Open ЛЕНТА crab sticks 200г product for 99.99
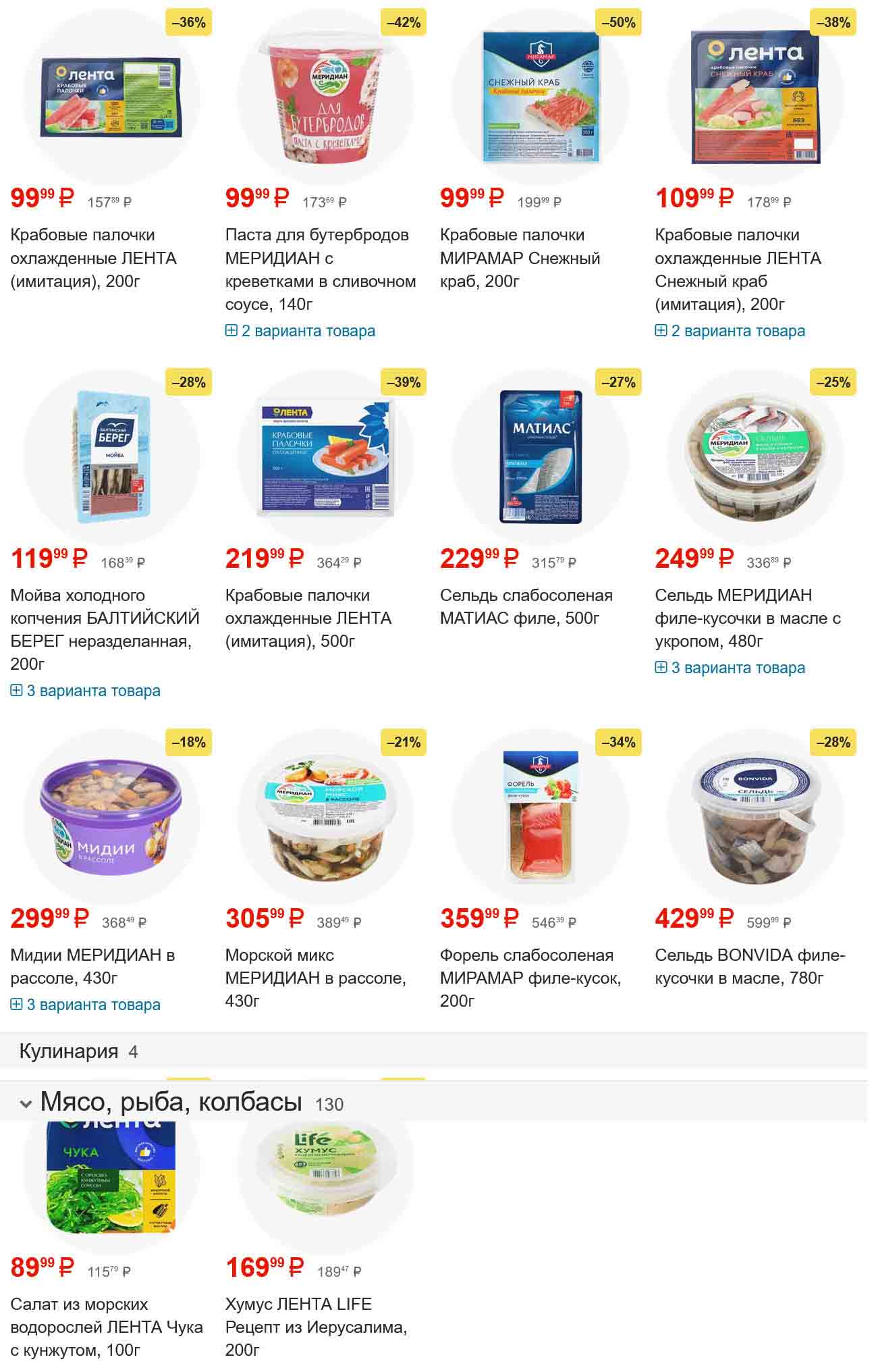Viewport: 876px width, 1372px height. [93, 258]
